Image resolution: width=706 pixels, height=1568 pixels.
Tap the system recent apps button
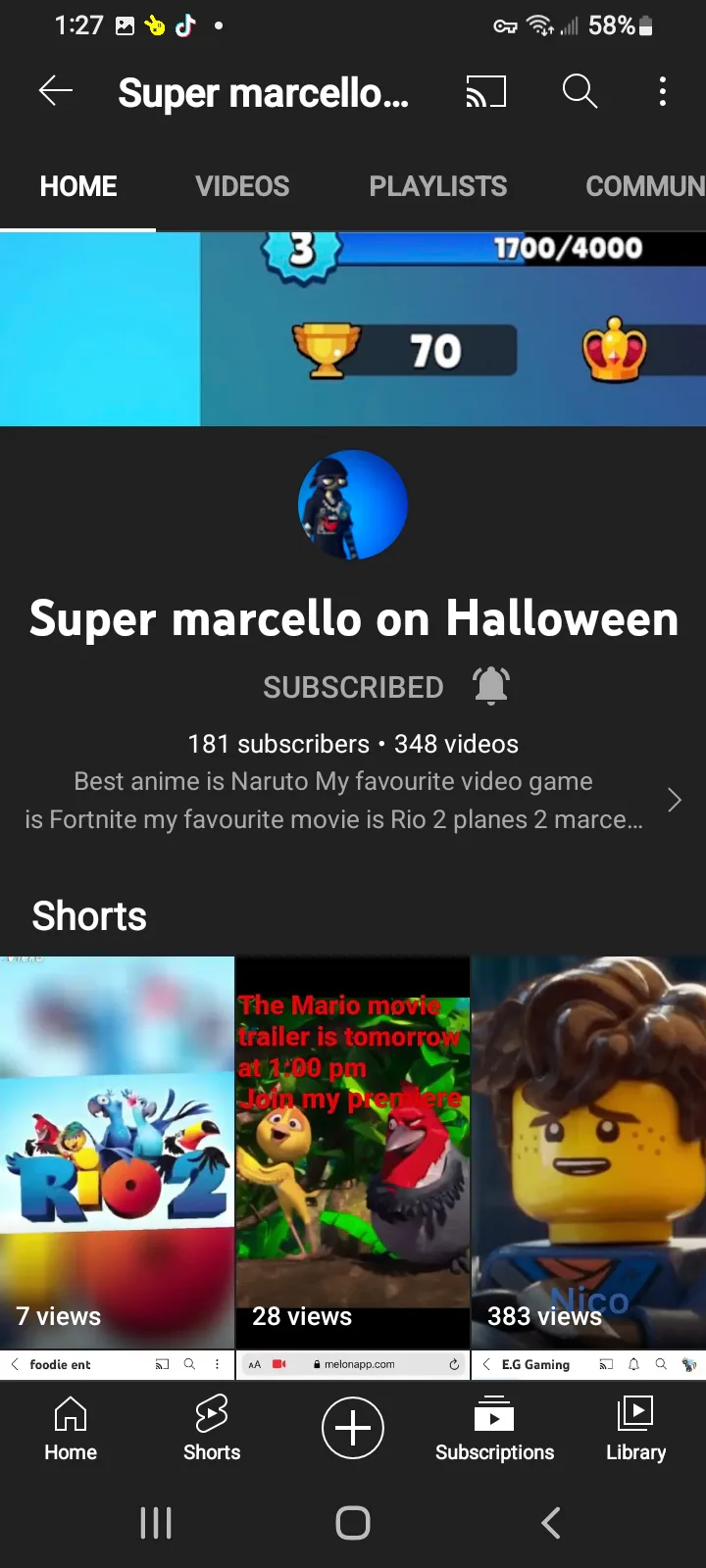156,1523
